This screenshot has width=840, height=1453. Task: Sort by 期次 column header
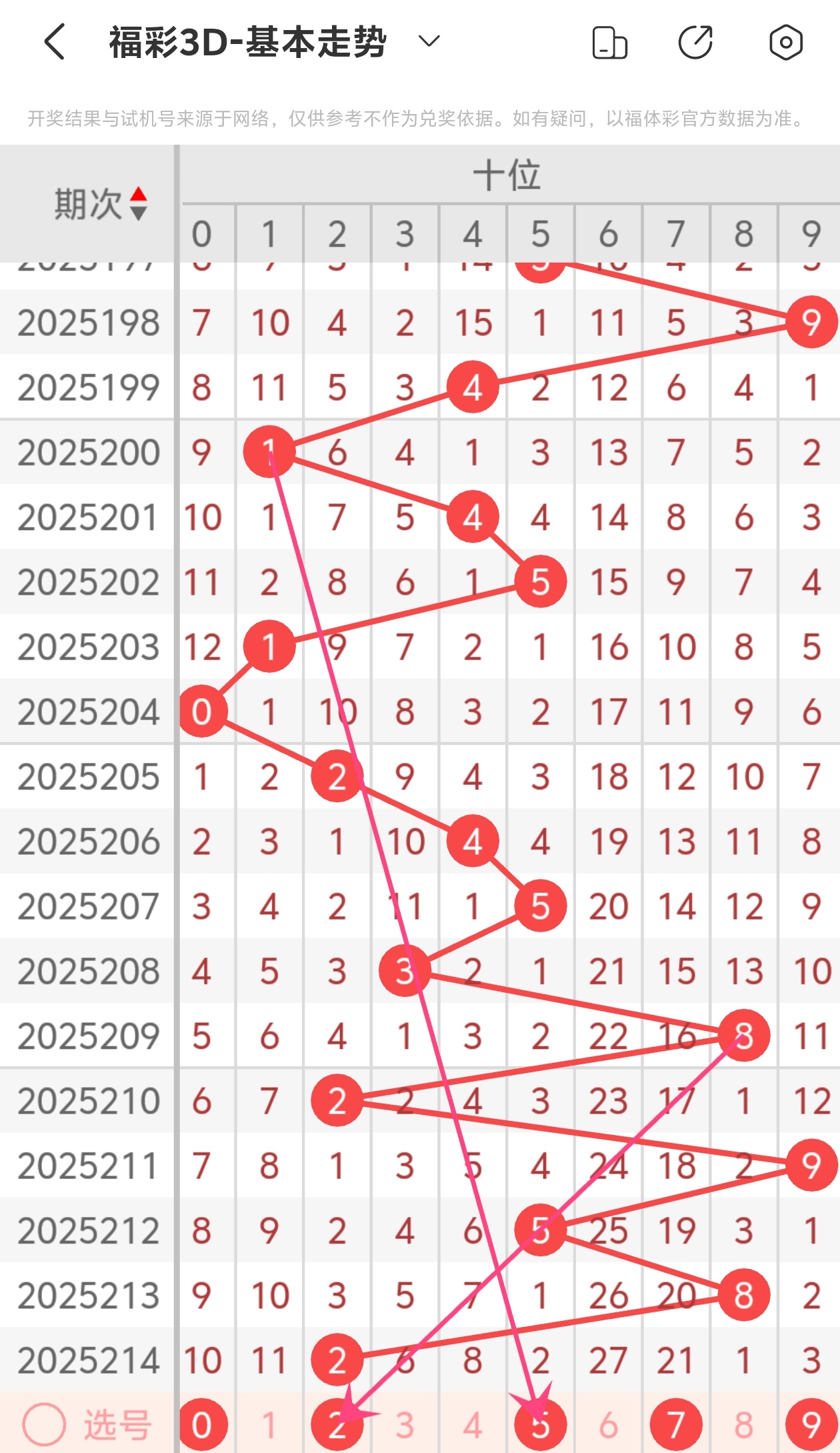tap(100, 203)
